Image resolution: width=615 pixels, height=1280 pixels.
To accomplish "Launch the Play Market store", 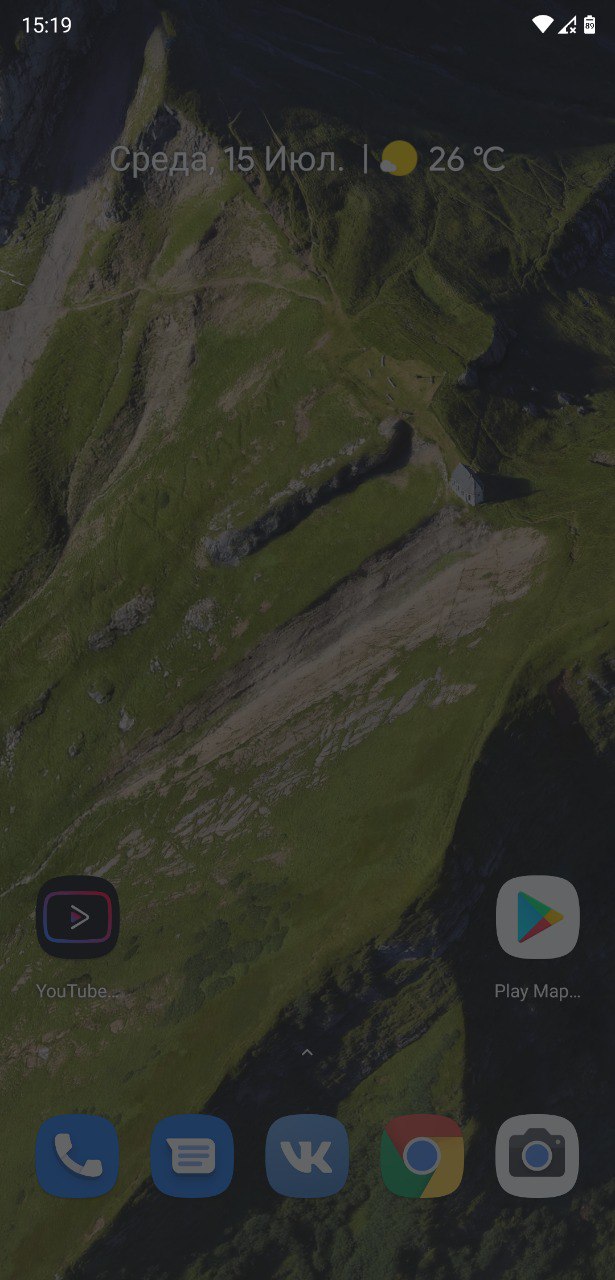I will click(537, 918).
